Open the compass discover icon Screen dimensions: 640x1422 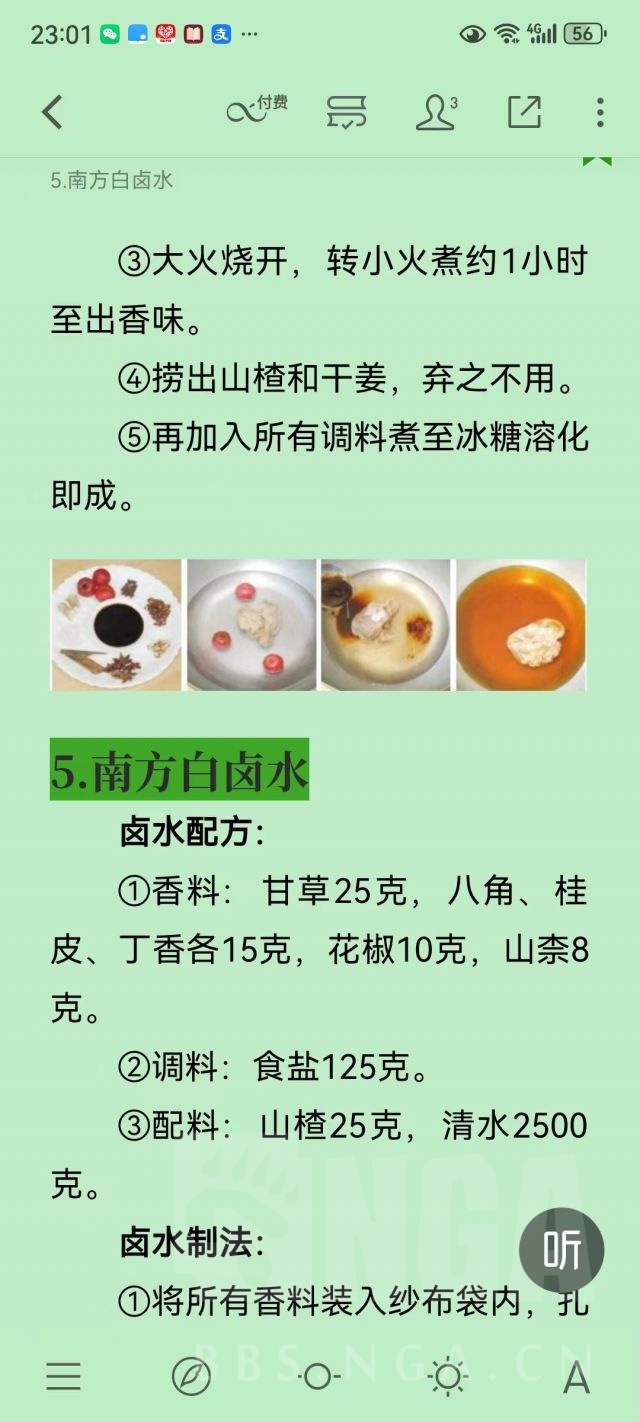pos(191,1377)
